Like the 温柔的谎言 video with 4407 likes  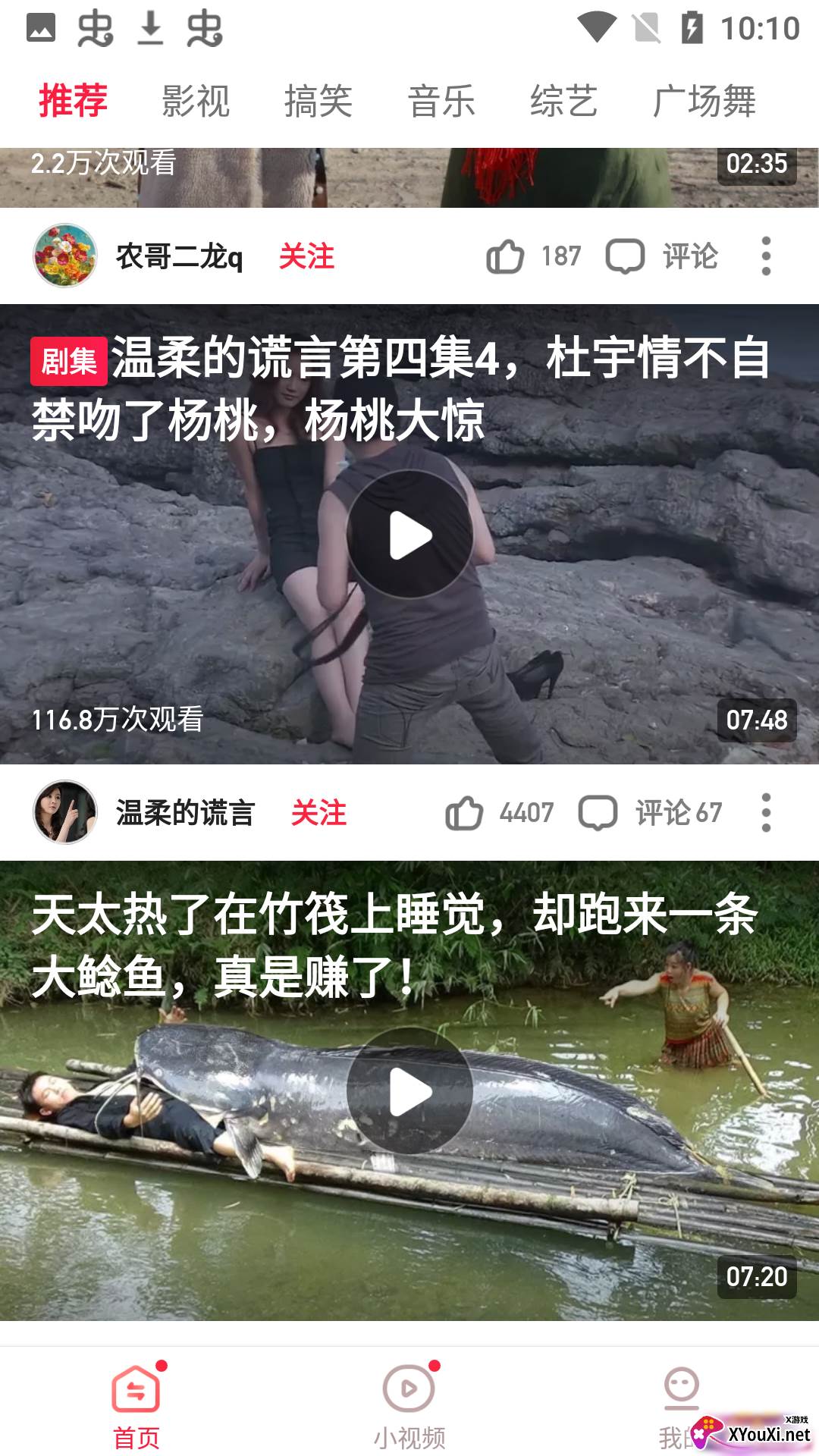click(465, 813)
